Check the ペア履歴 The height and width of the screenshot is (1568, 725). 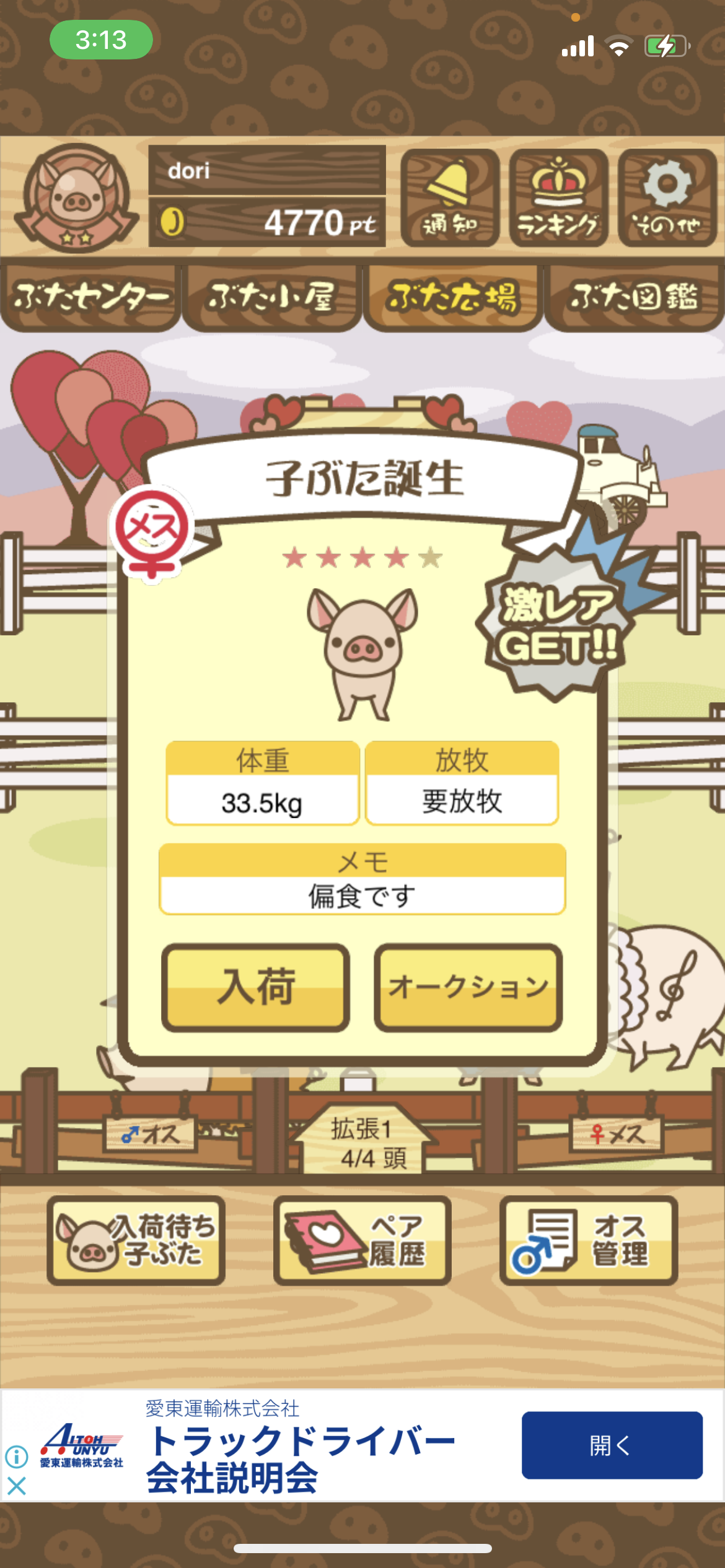[x=362, y=1240]
